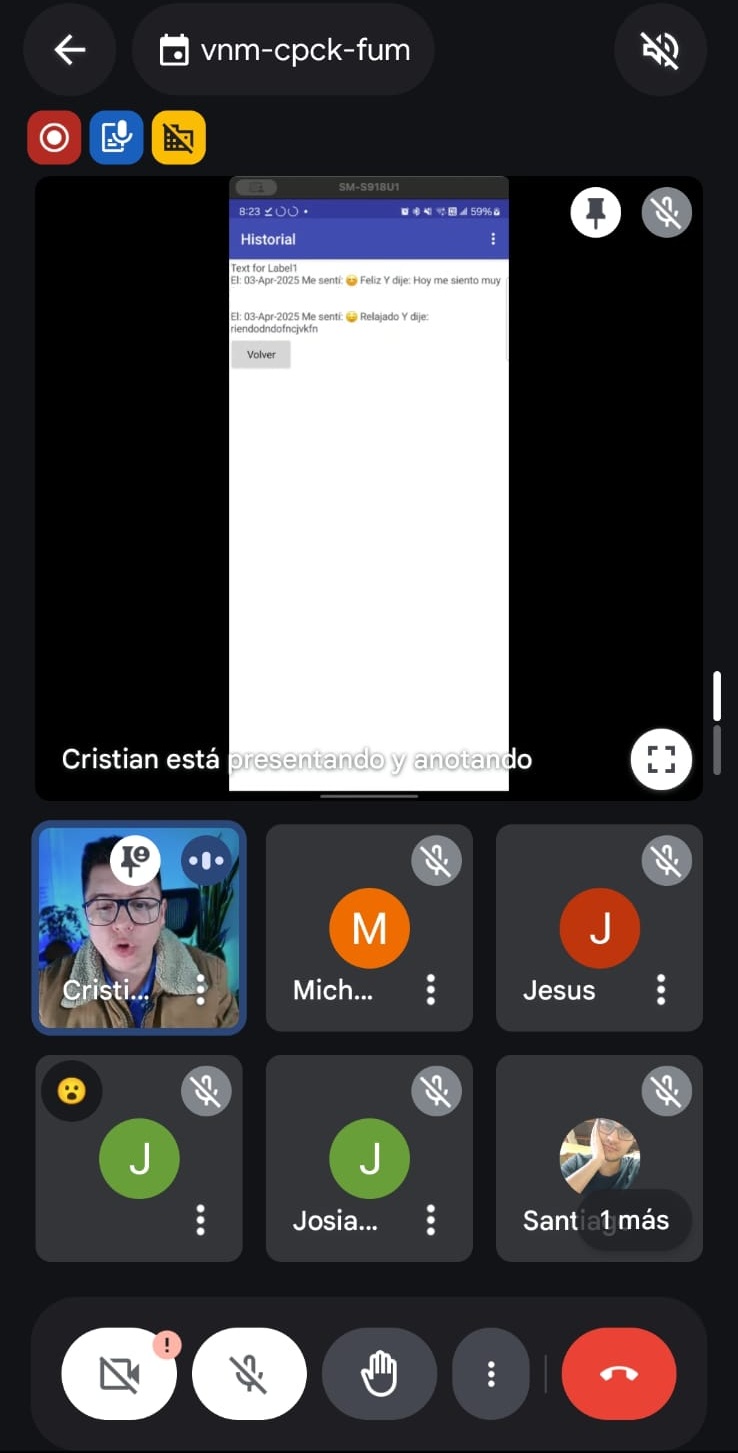Open options for Josia's tile
The image size is (738, 1453).
tap(431, 1220)
